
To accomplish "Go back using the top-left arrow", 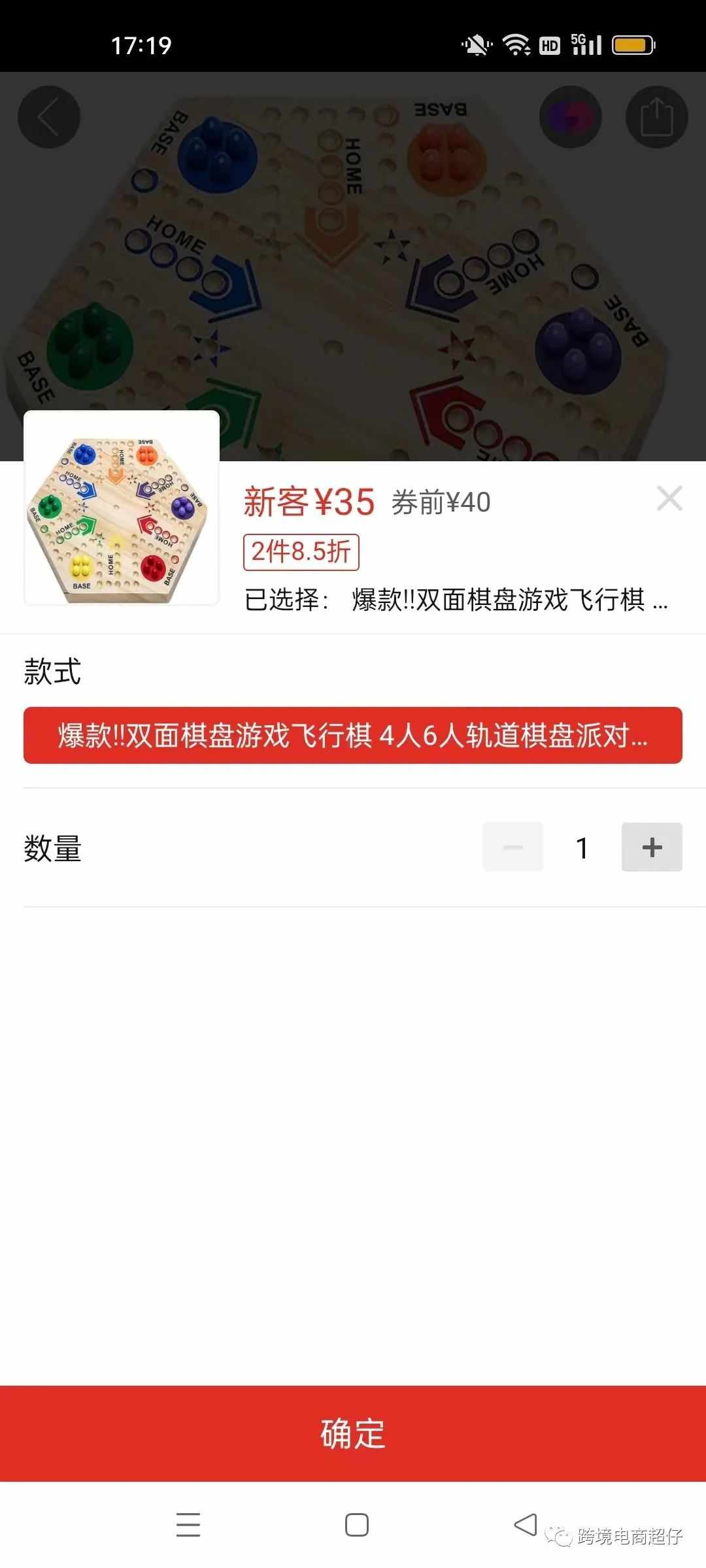I will (x=49, y=118).
